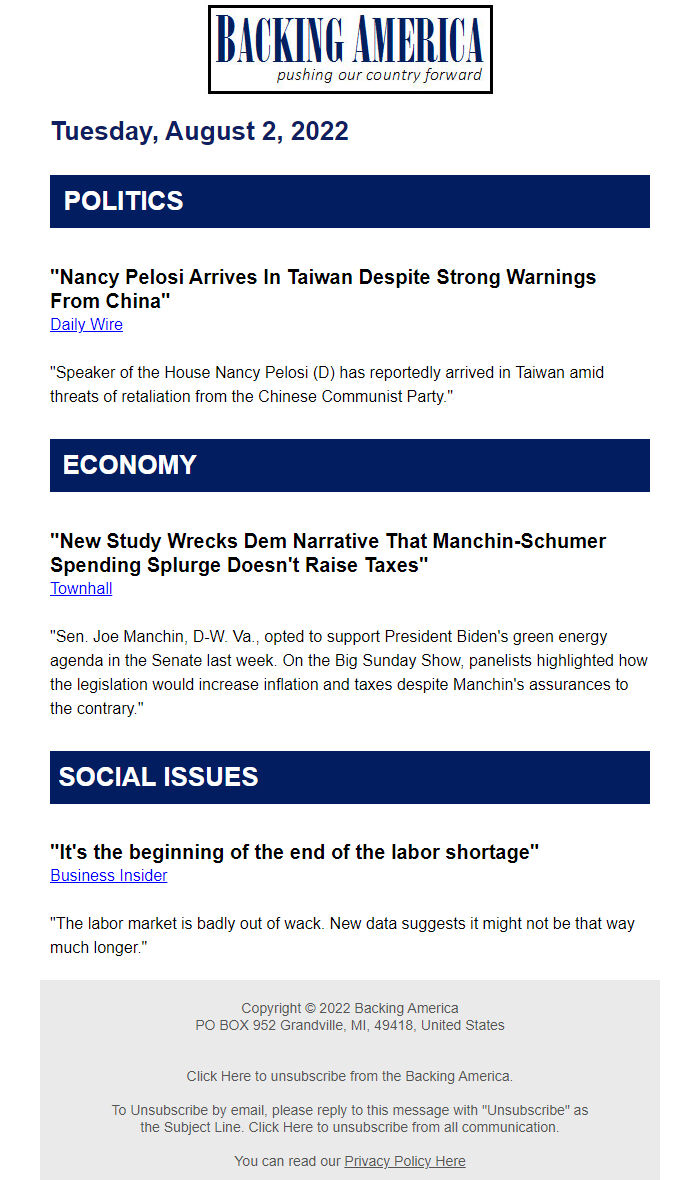Follow the Business Insider link
The height and width of the screenshot is (1180, 700).
coord(108,875)
